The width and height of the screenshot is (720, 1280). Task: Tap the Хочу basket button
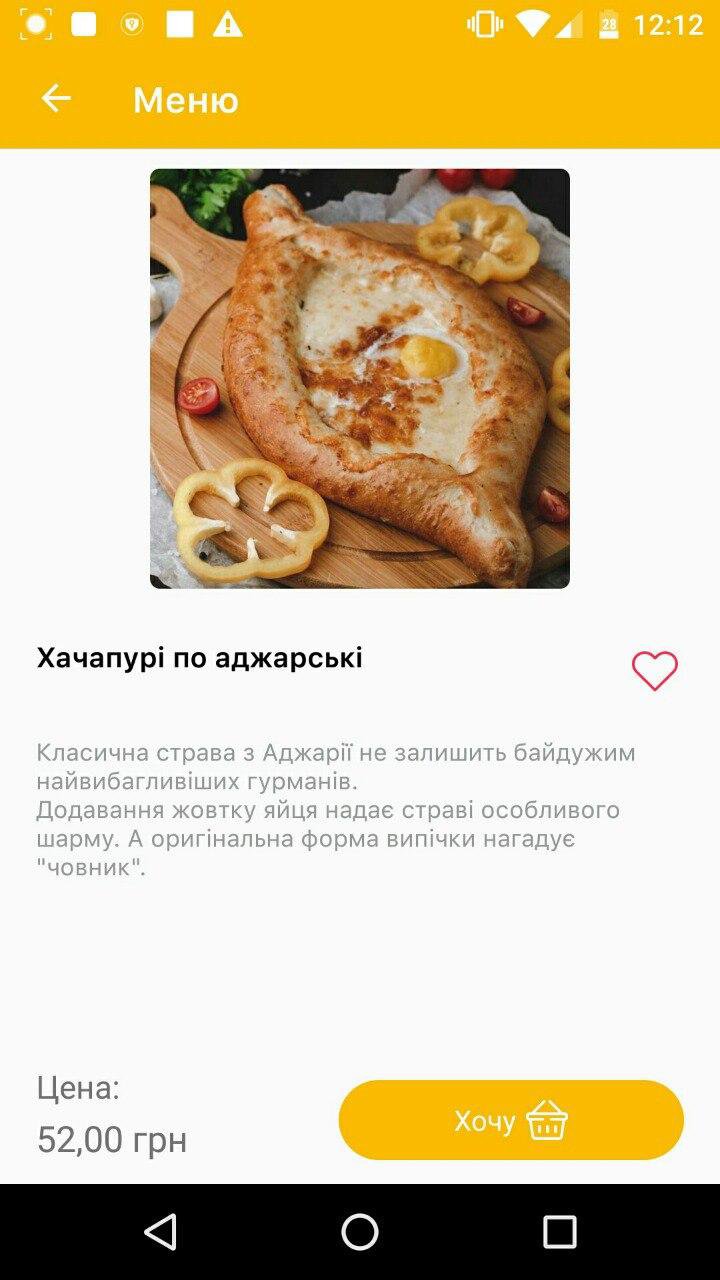(511, 1120)
